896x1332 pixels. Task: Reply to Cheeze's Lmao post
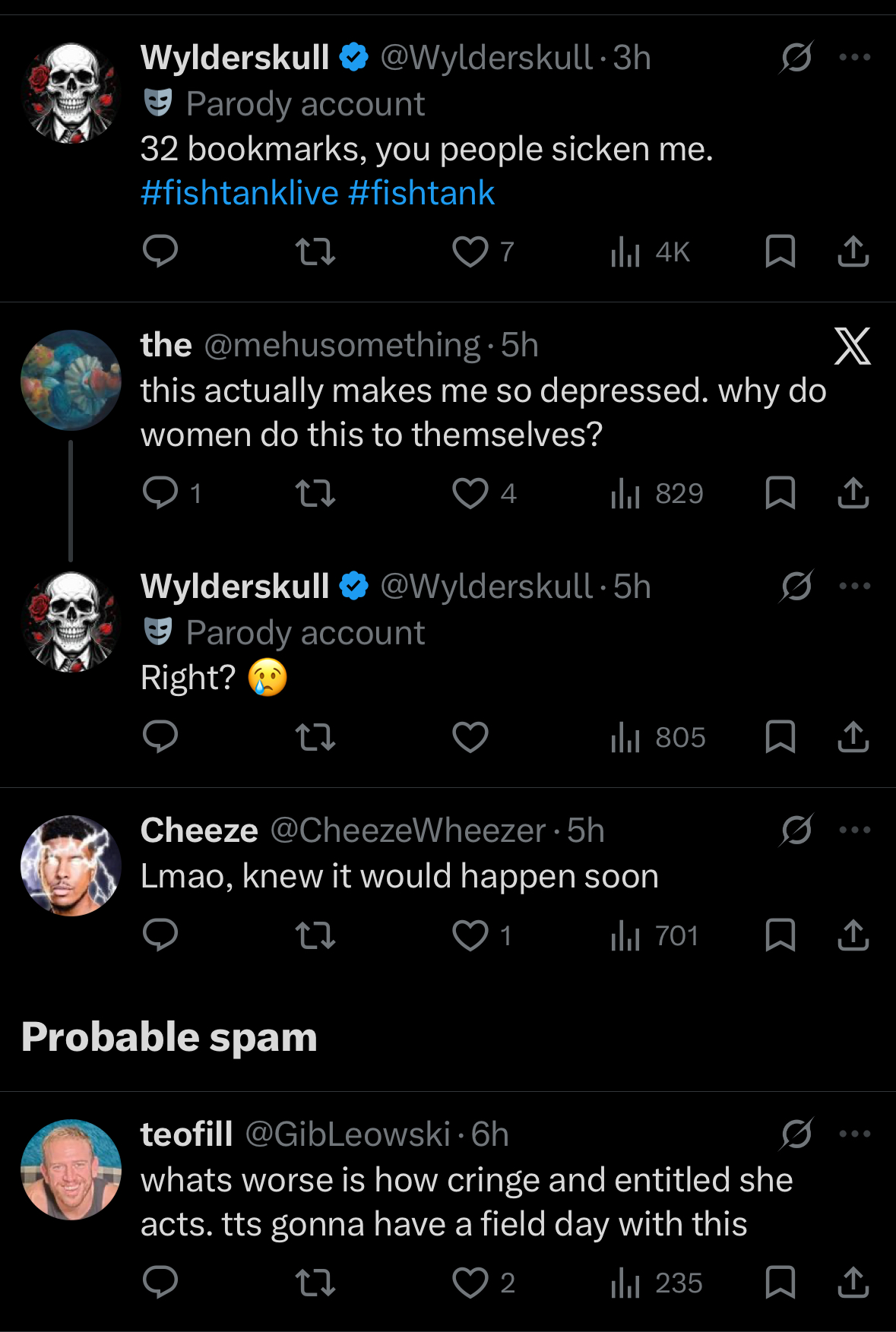coord(160,935)
